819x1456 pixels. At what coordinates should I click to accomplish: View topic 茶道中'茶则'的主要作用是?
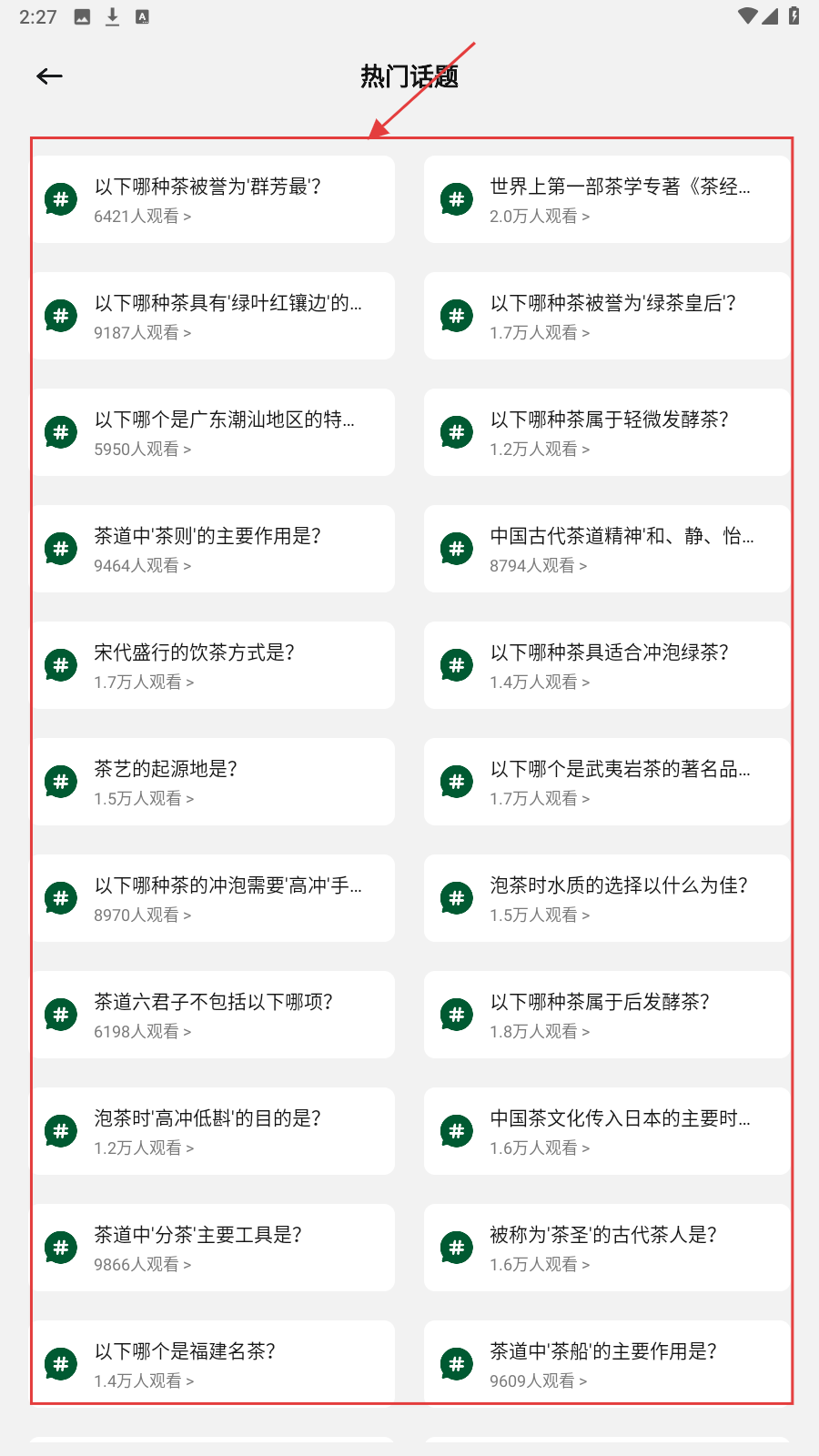[214, 549]
